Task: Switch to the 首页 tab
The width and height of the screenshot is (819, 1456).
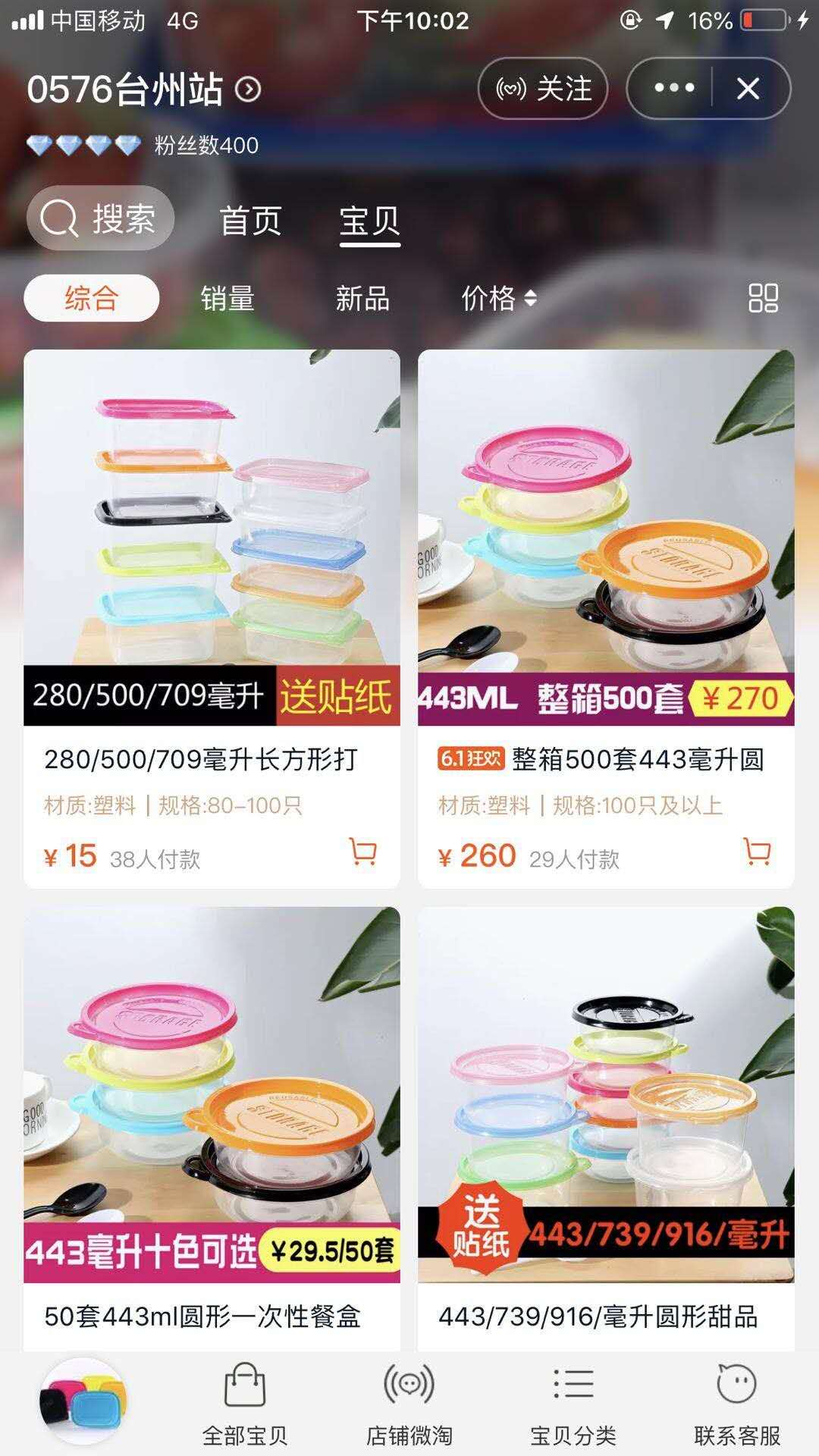Action: pyautogui.click(x=250, y=221)
